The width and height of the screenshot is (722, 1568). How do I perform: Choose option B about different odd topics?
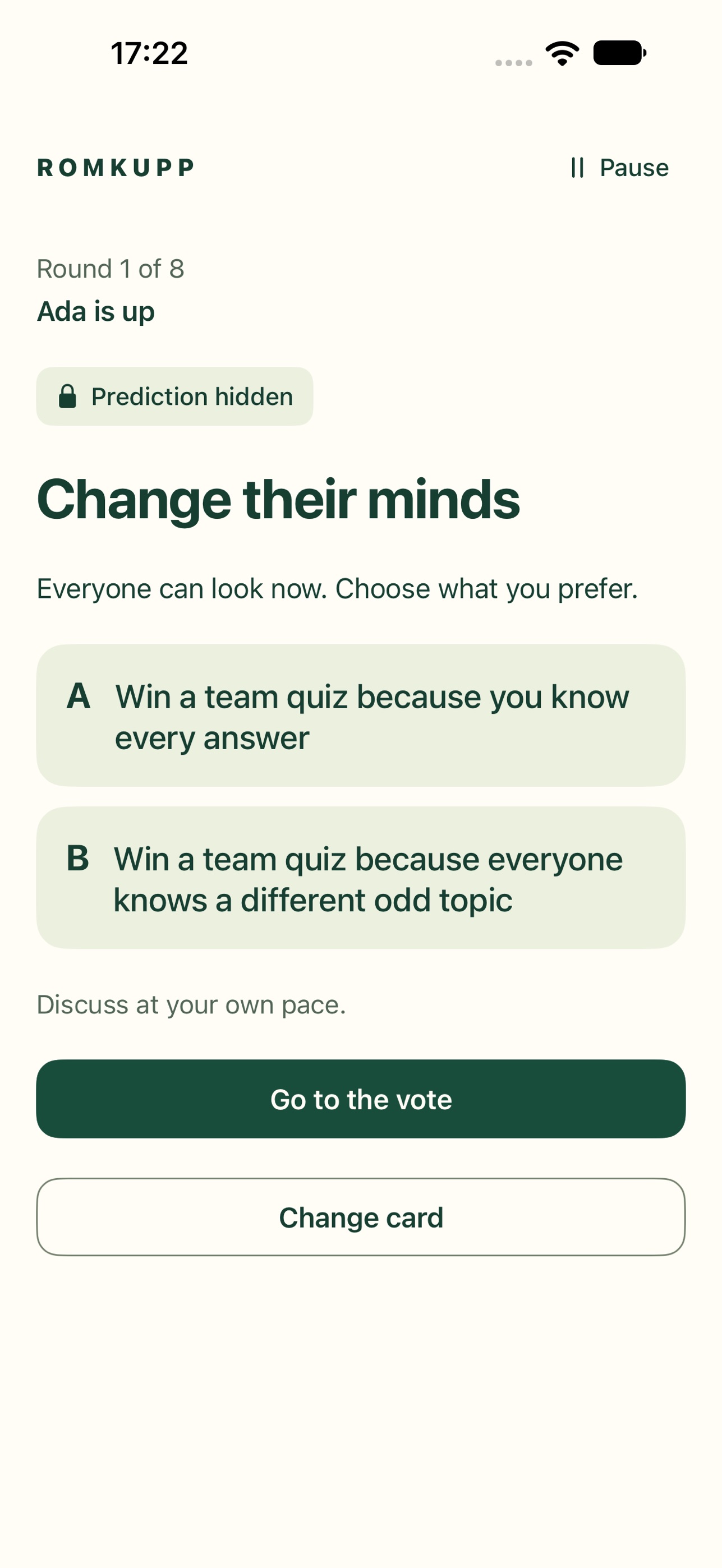coord(361,878)
